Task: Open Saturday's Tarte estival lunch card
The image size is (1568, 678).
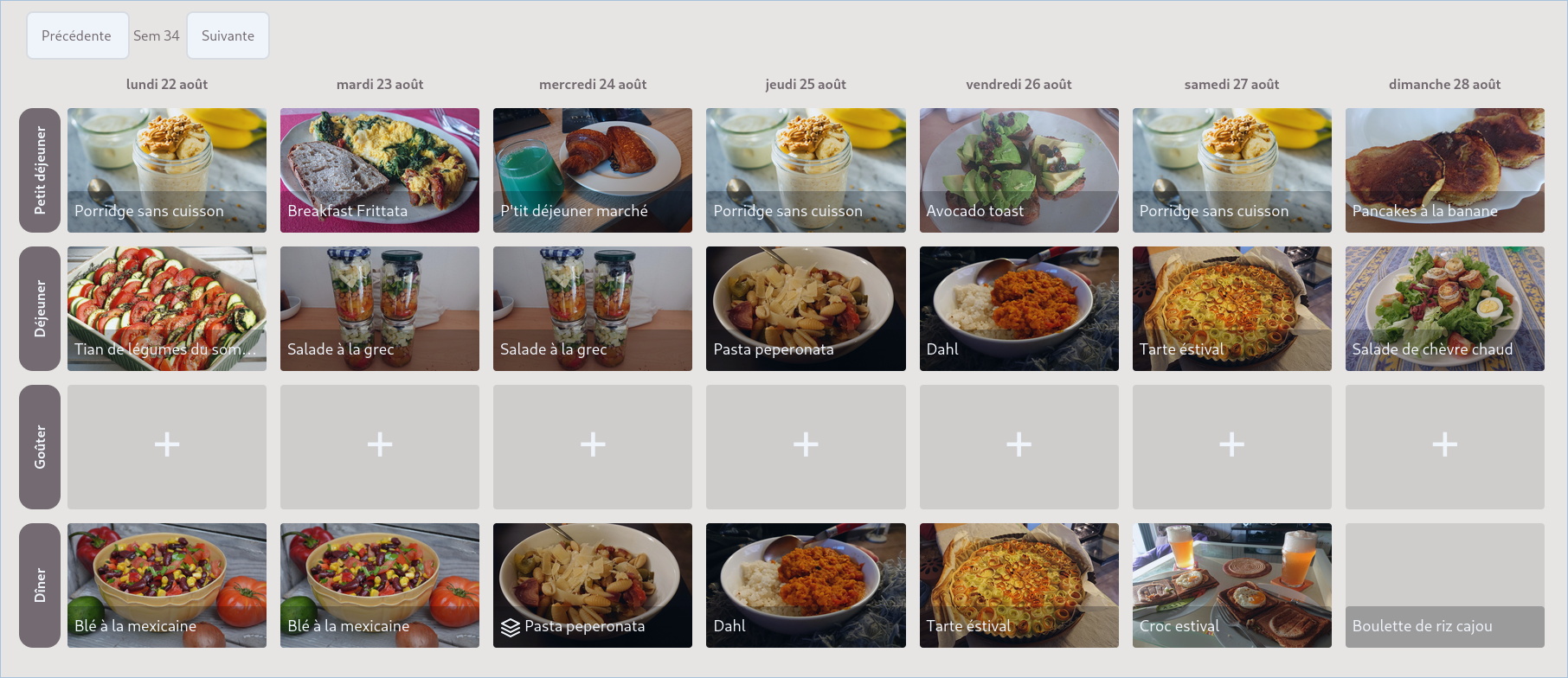Action: click(x=1231, y=309)
